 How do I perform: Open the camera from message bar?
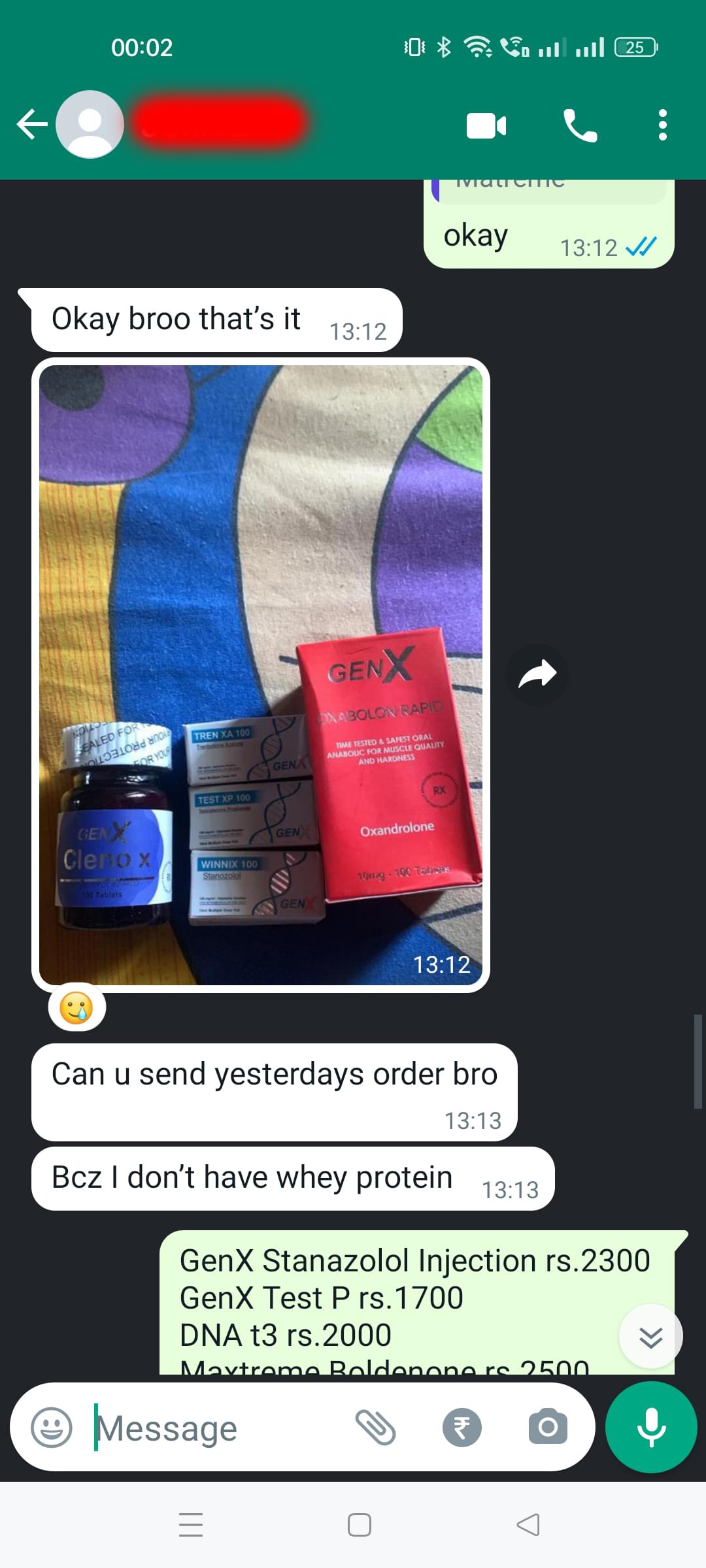coord(548,1428)
